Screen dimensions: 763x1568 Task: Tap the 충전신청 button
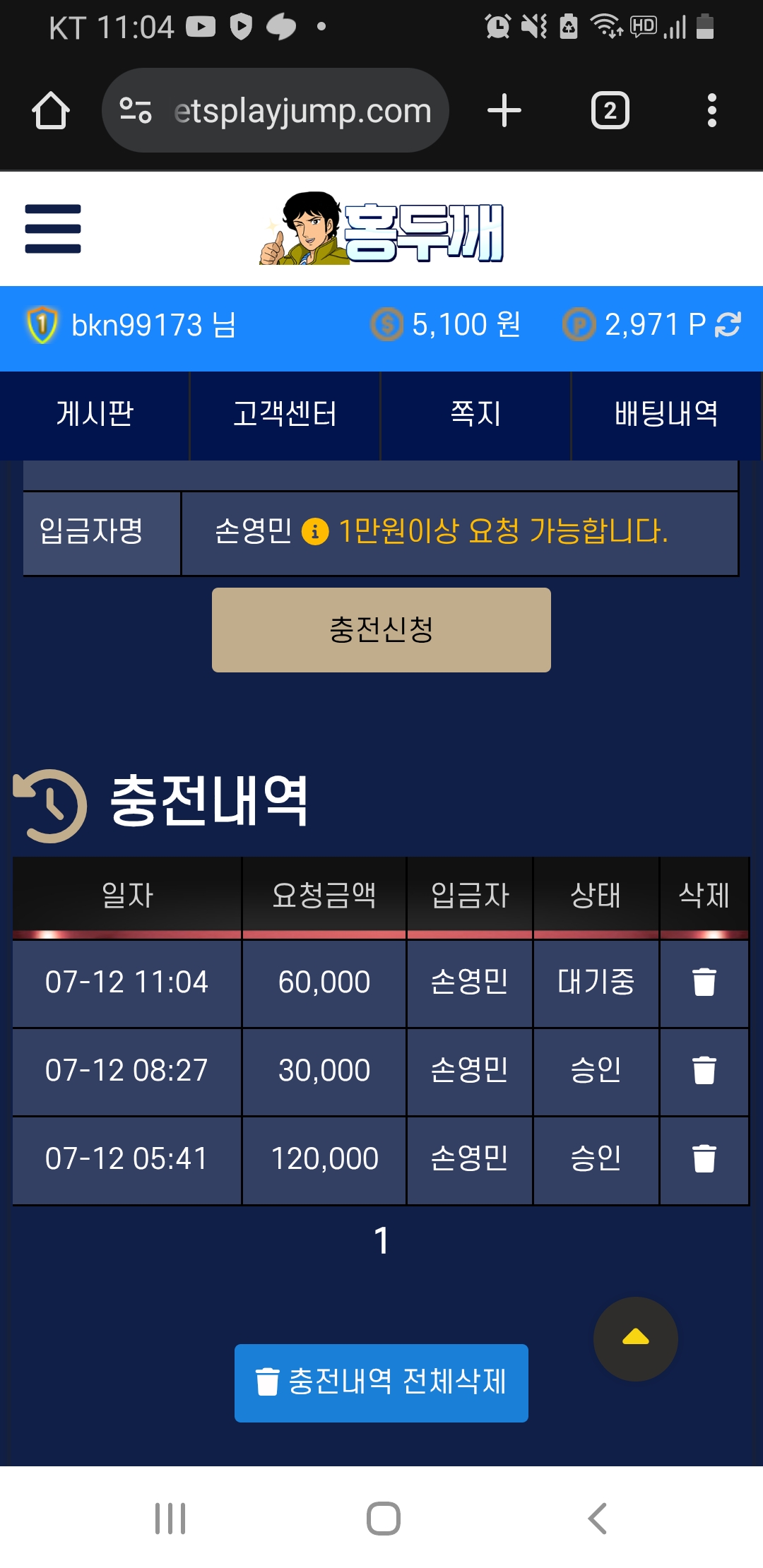381,629
